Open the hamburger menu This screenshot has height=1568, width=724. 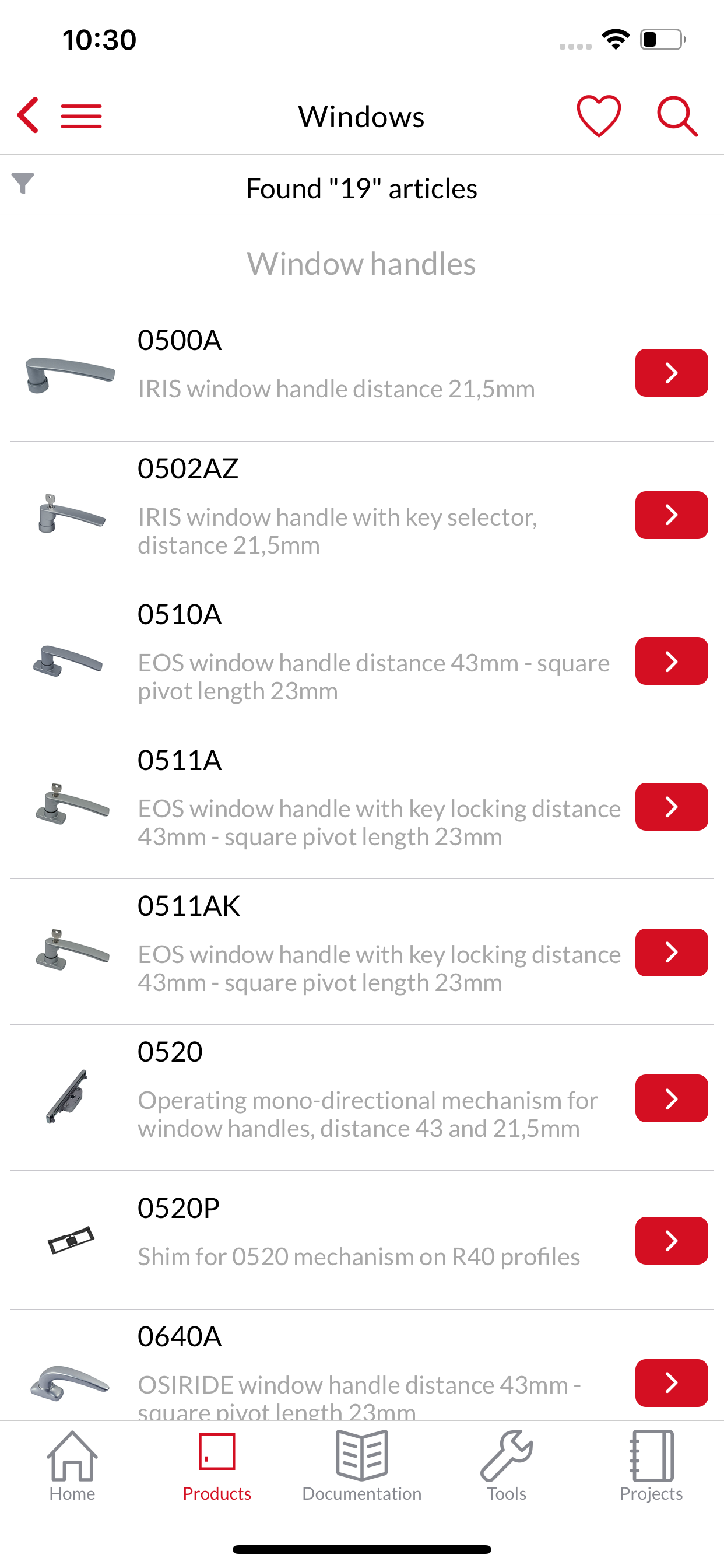[x=81, y=116]
